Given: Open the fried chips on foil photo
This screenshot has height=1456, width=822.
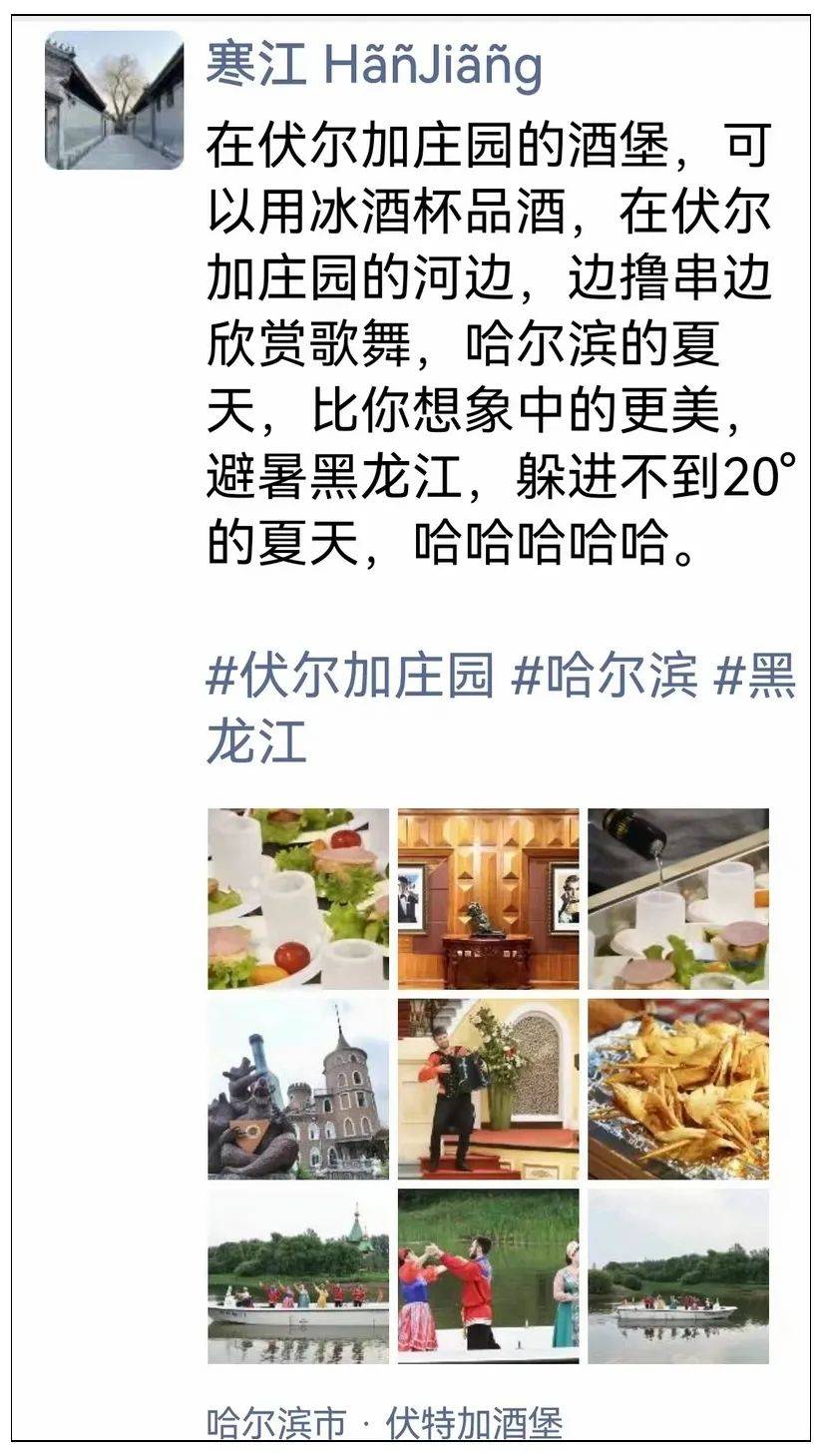Looking at the screenshot, I should click(x=678, y=1089).
